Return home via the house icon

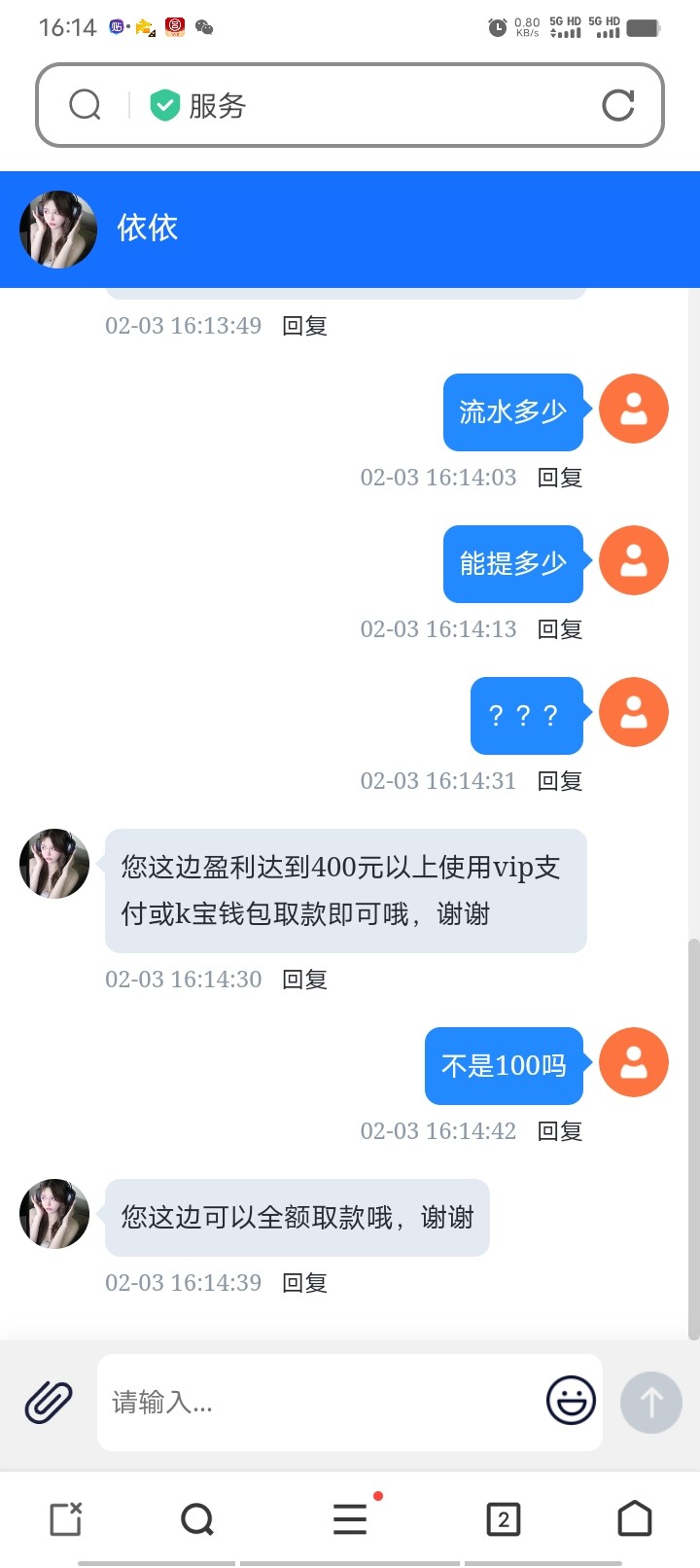[635, 1517]
